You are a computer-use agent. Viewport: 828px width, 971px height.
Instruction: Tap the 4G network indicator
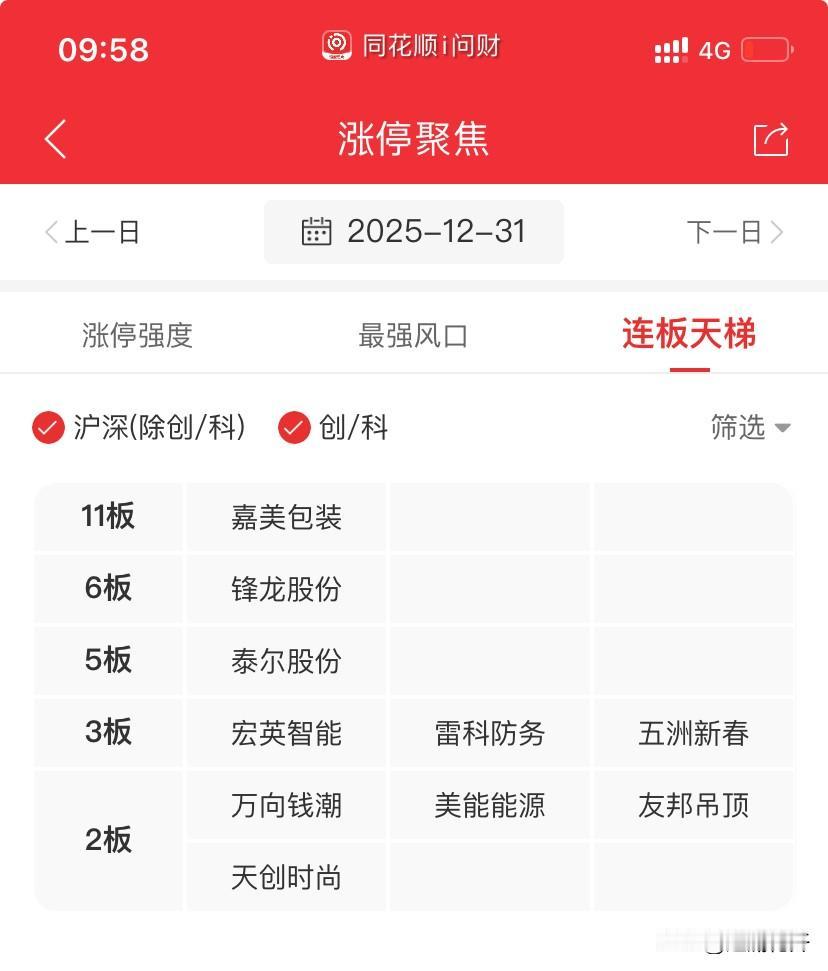713,49
